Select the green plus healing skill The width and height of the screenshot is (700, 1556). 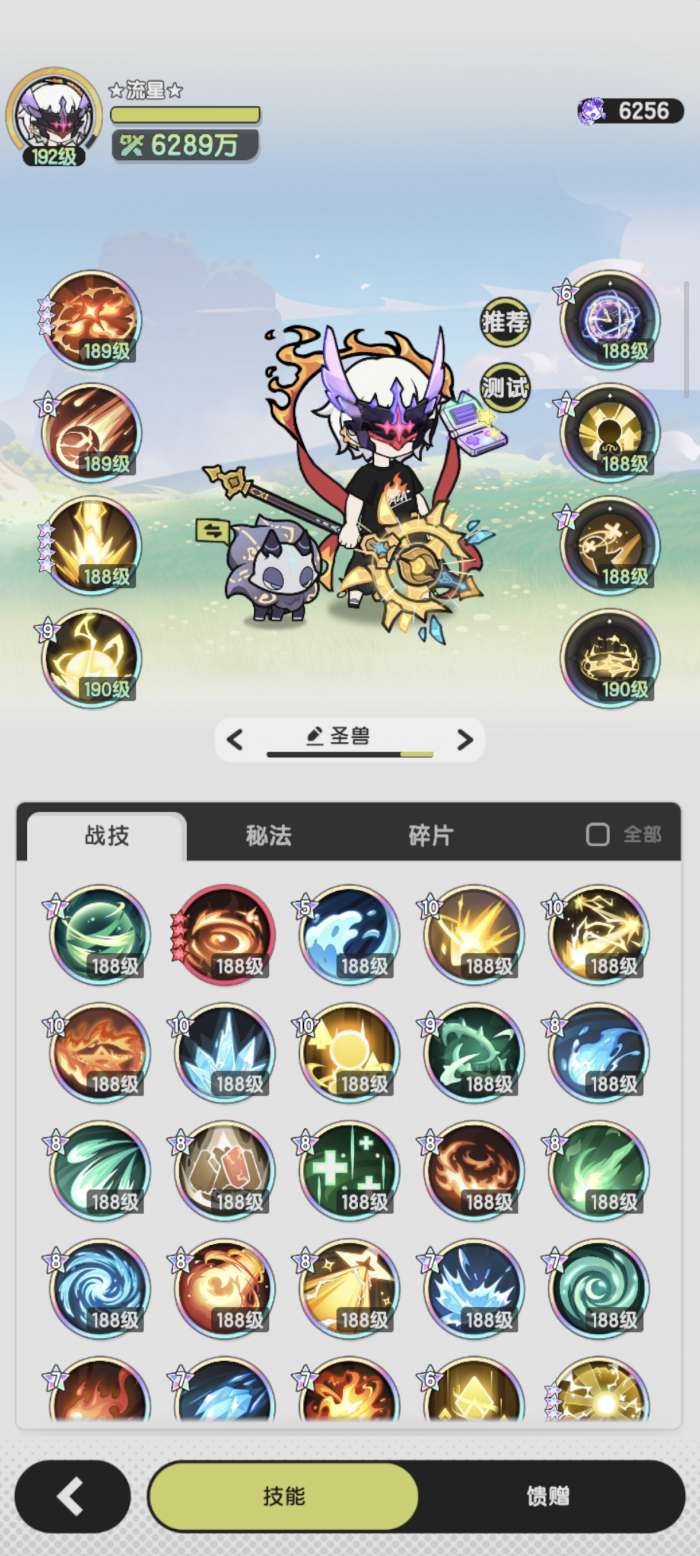[349, 1170]
